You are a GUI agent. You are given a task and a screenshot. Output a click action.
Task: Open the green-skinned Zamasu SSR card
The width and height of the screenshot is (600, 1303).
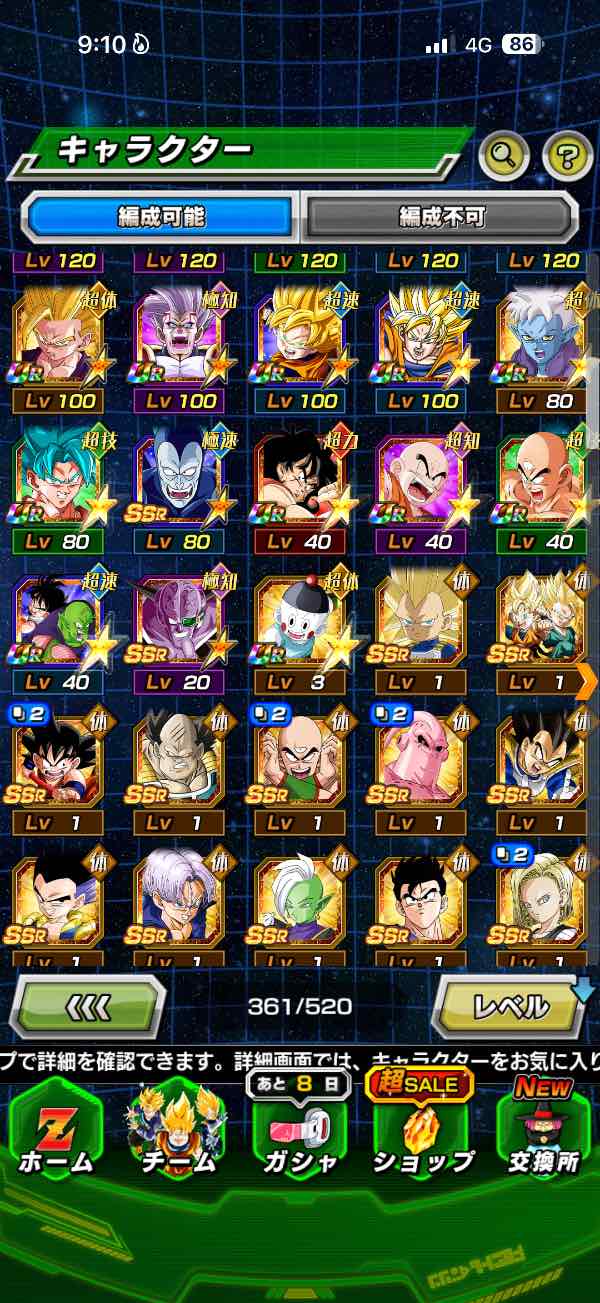click(300, 905)
